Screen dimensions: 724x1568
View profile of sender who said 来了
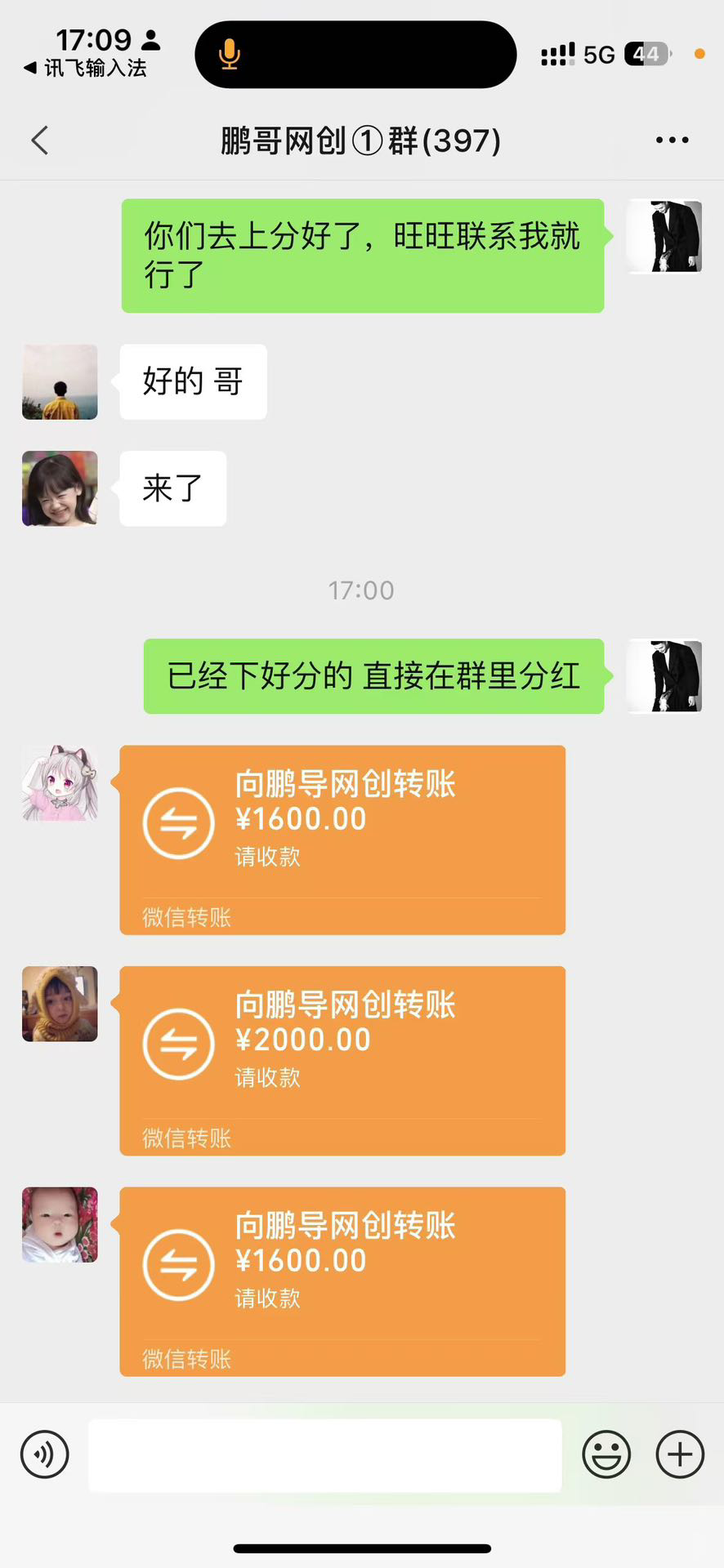[60, 488]
